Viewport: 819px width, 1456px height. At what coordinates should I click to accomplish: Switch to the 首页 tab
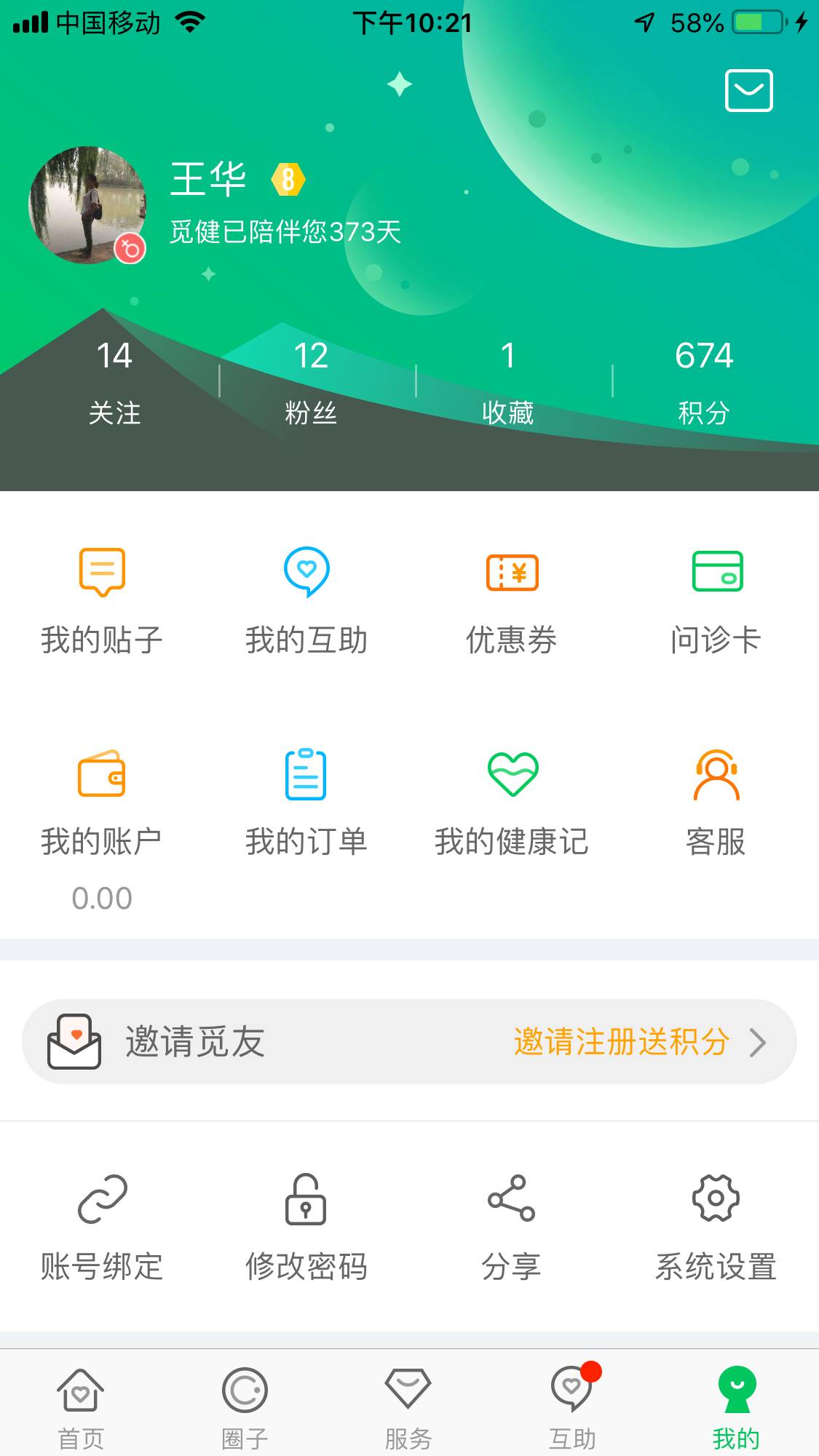[81, 1407]
